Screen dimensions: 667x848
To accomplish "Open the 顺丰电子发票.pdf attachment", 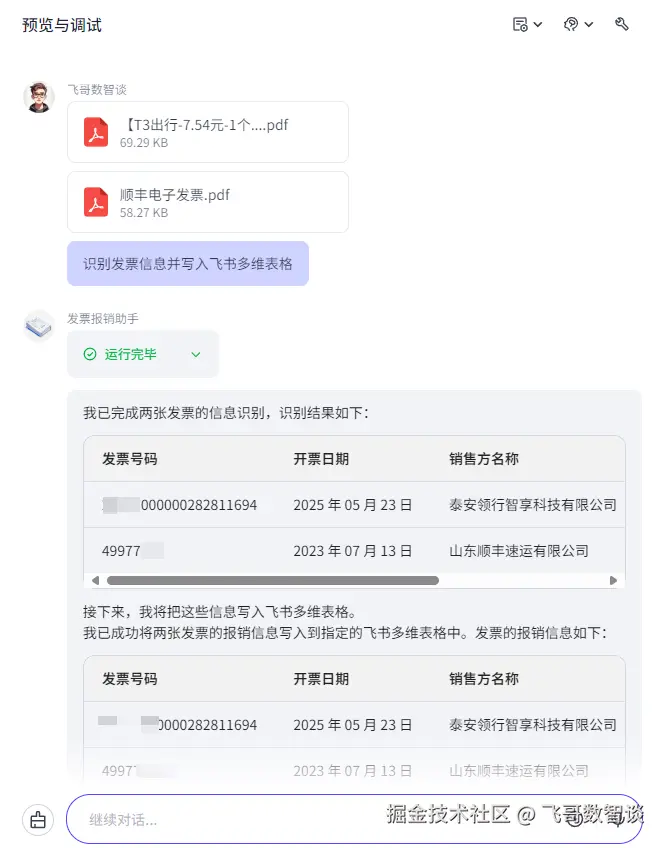I will click(x=207, y=202).
